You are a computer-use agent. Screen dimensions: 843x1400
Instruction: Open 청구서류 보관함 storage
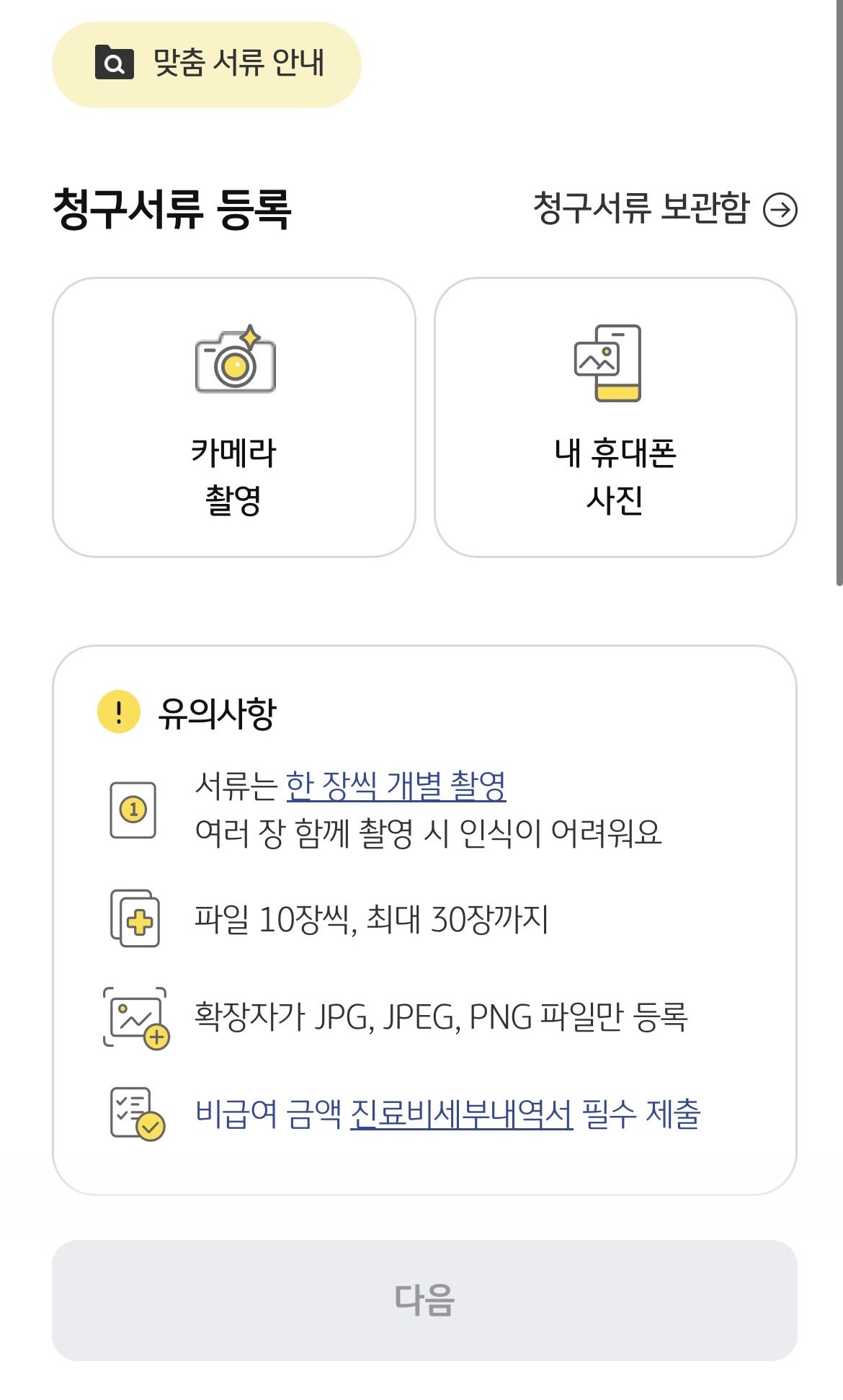(664, 209)
